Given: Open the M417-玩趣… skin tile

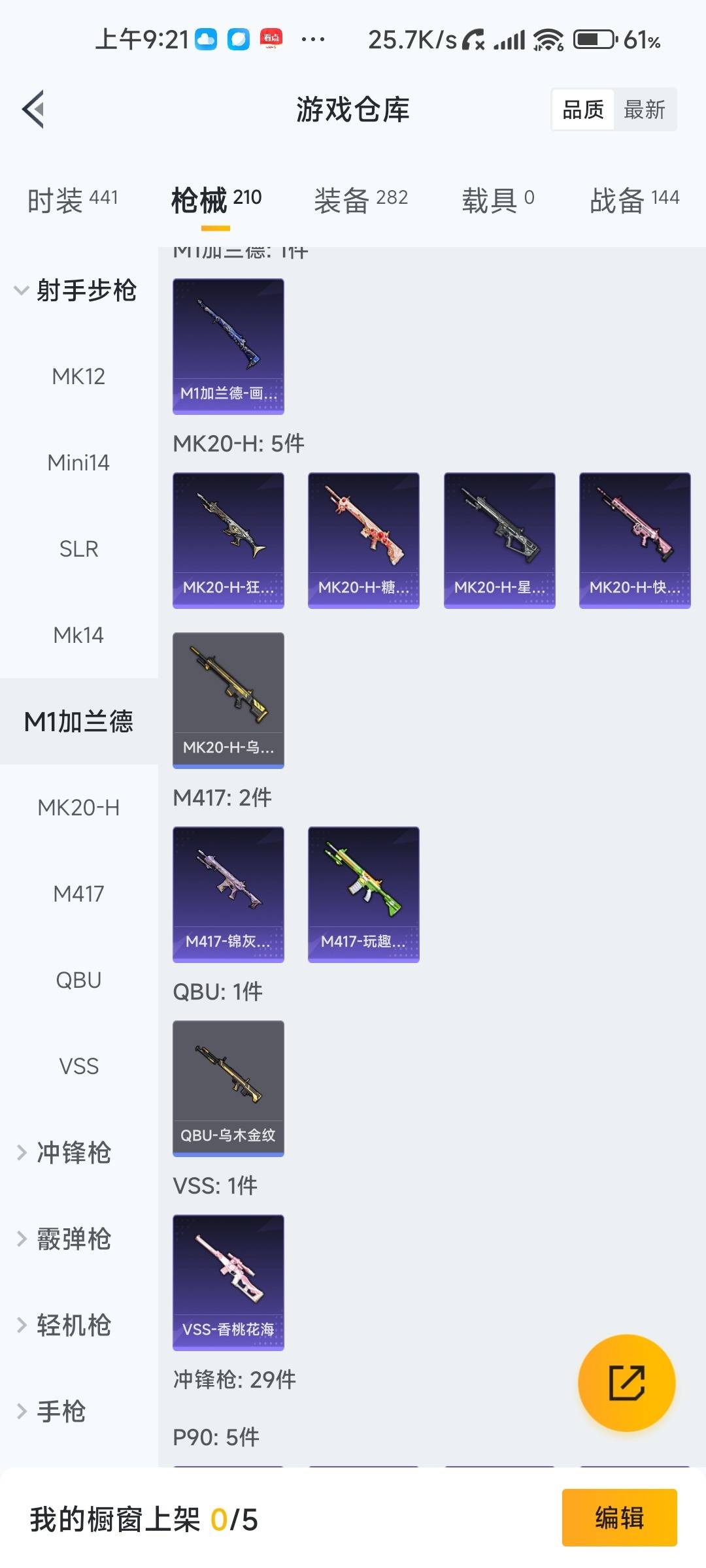Looking at the screenshot, I should [363, 894].
